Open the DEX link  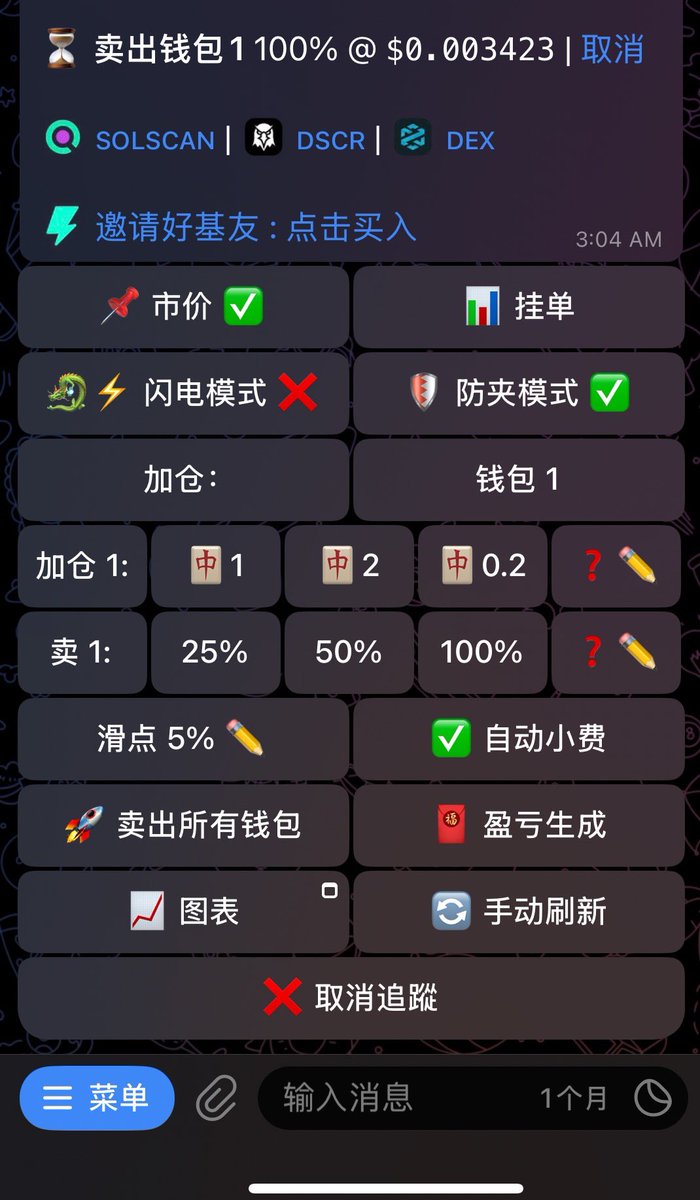pos(469,140)
